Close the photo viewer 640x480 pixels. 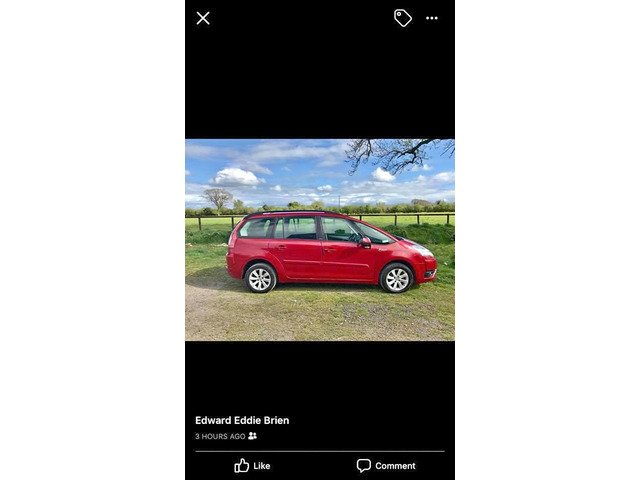[203, 18]
